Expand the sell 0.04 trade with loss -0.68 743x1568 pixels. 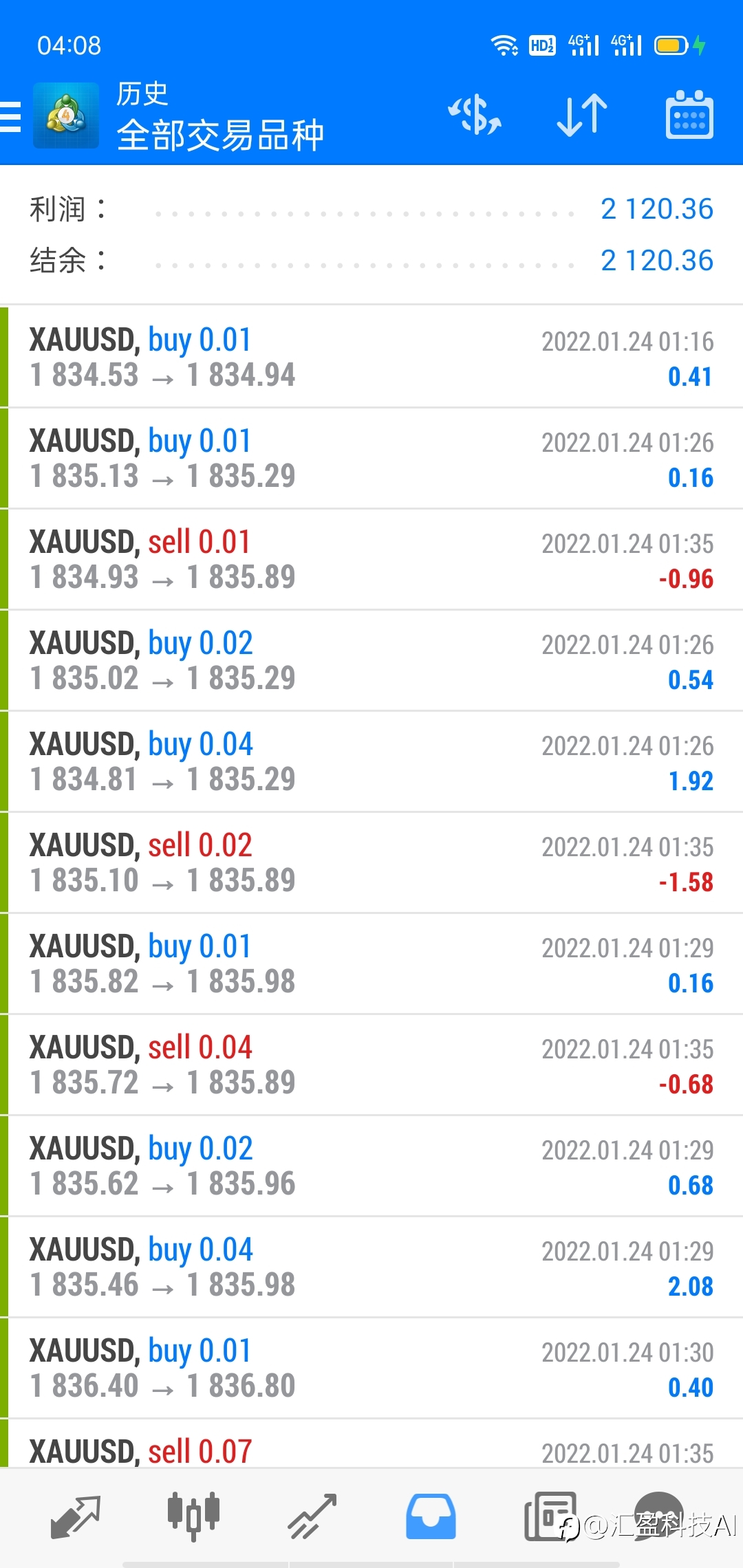tap(371, 1065)
